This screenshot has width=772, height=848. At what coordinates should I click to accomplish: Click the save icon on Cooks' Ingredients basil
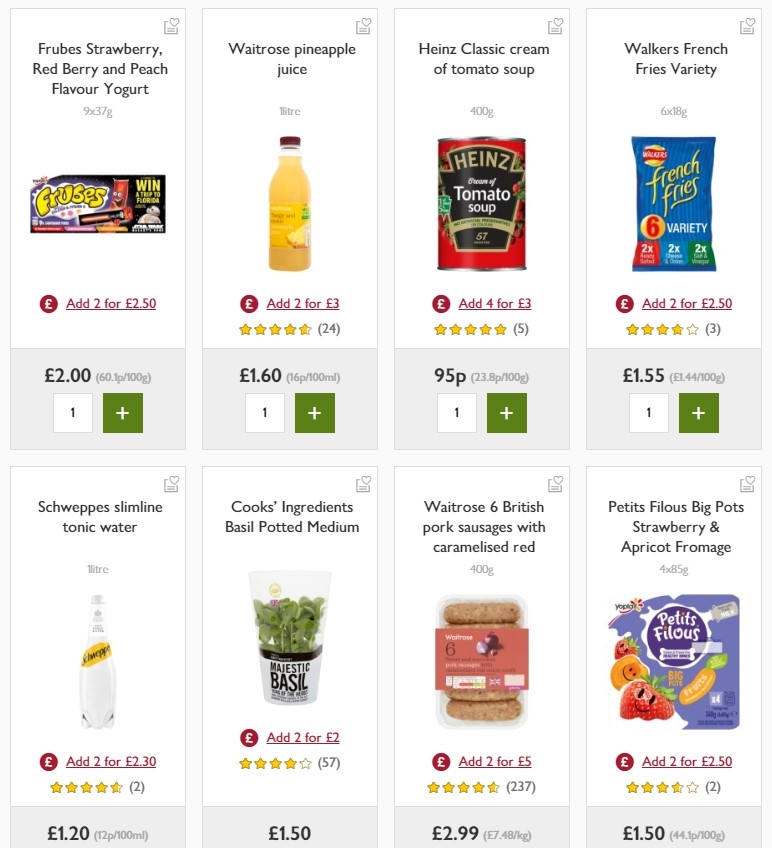click(x=363, y=483)
